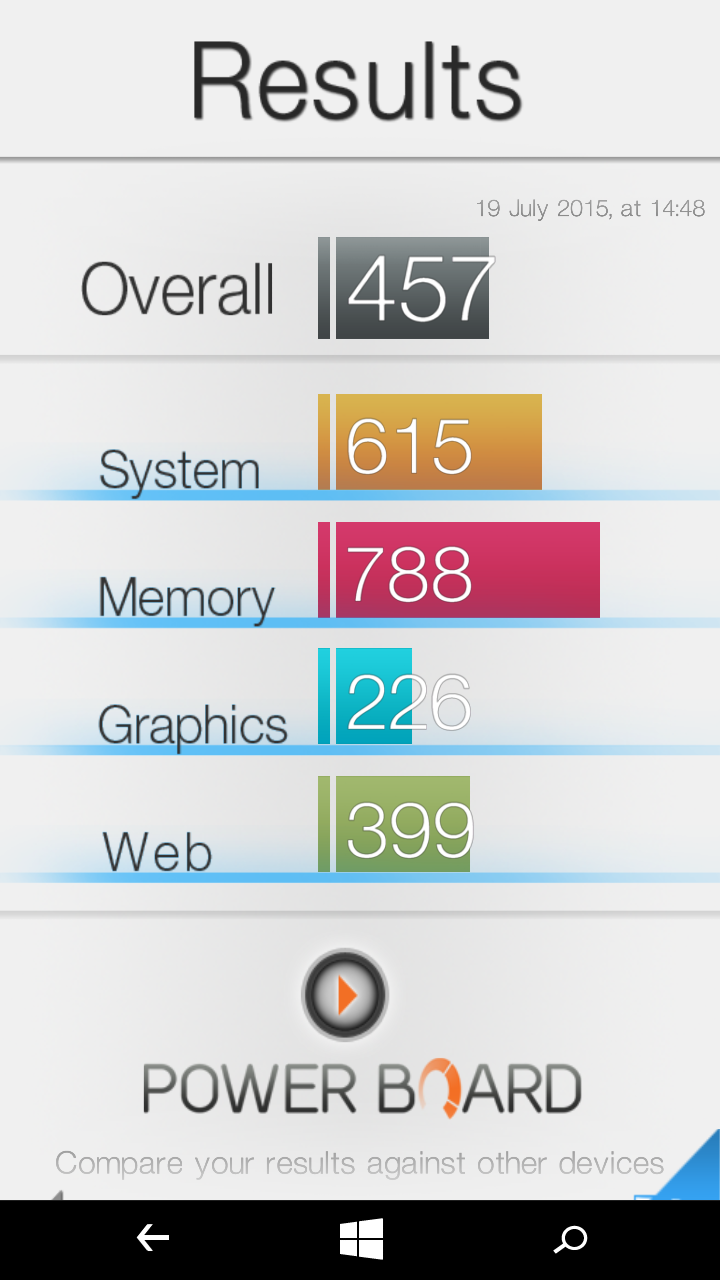
Task: Open the Power Board play button
Action: pos(345,995)
